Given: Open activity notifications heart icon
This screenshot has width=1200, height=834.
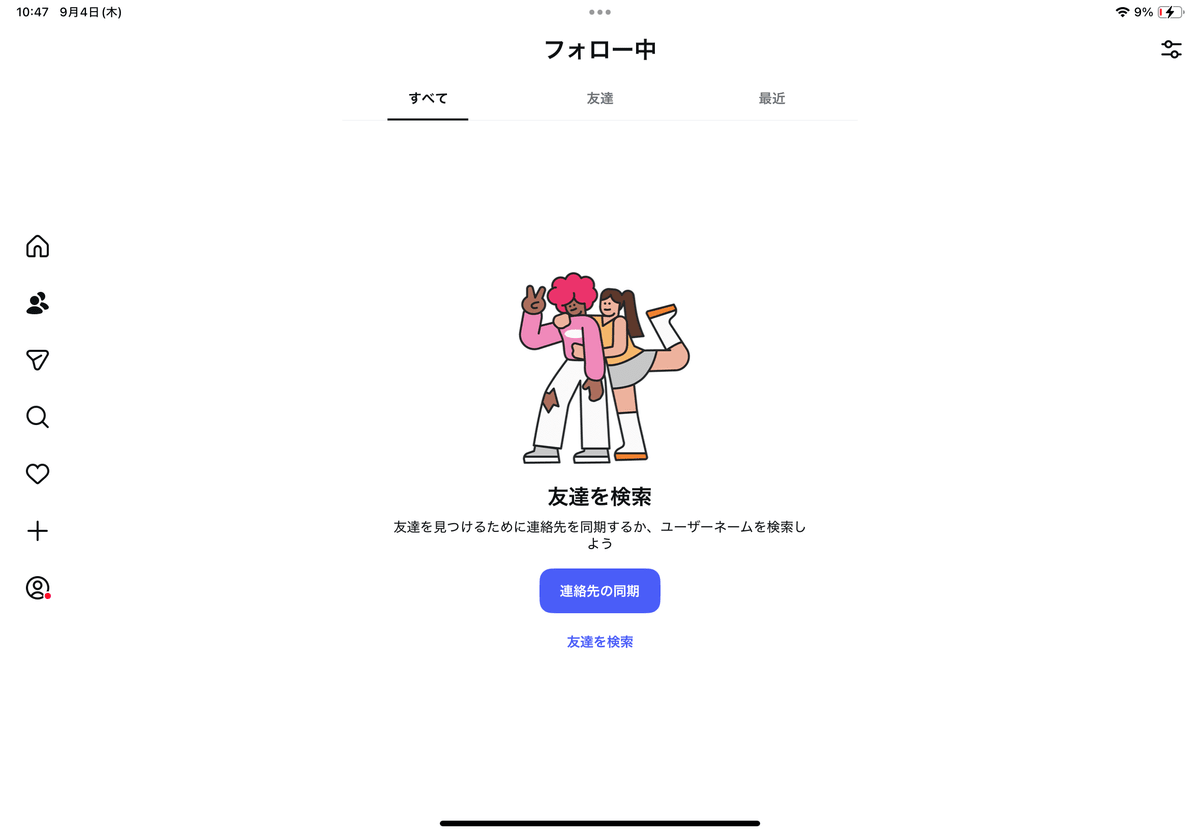Looking at the screenshot, I should [37, 474].
